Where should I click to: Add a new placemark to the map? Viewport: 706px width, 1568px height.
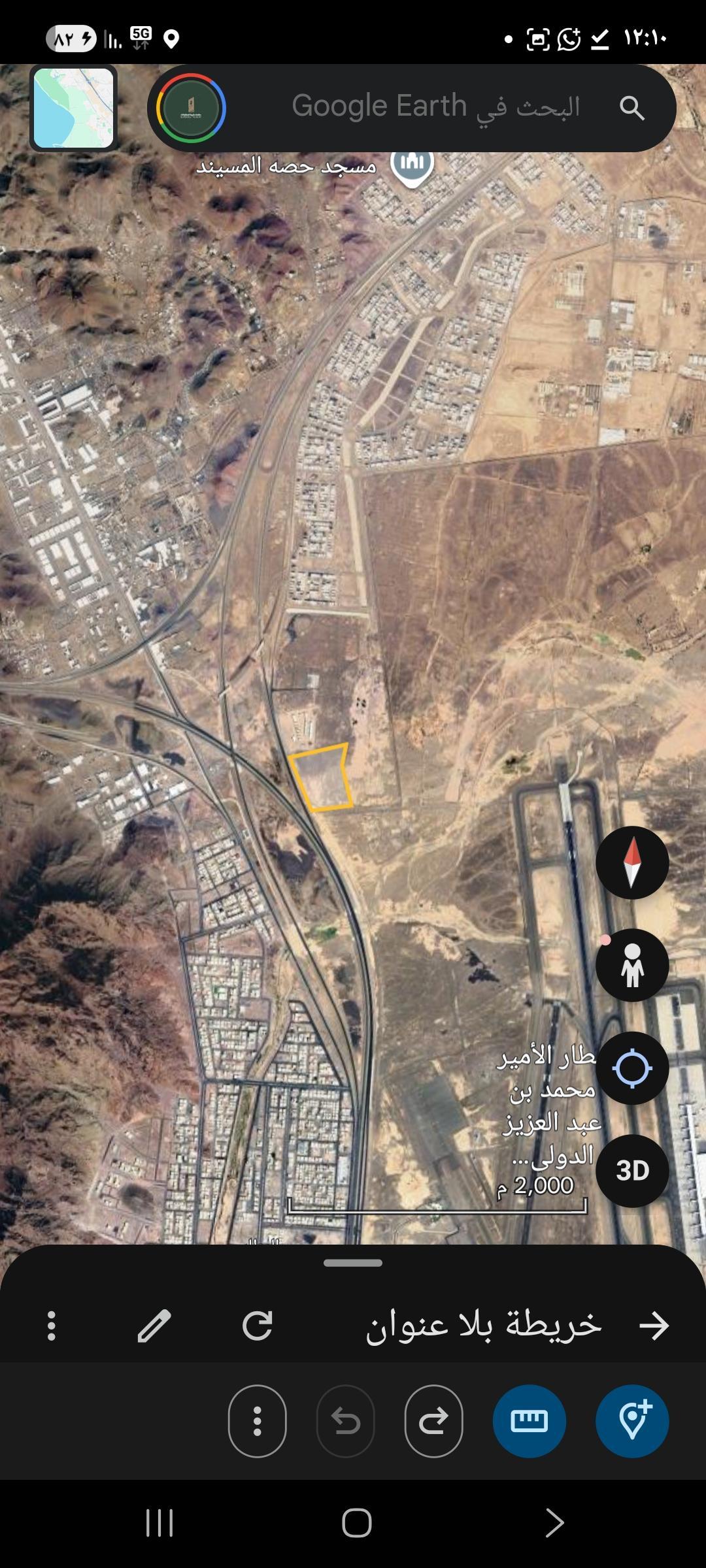tap(632, 1421)
